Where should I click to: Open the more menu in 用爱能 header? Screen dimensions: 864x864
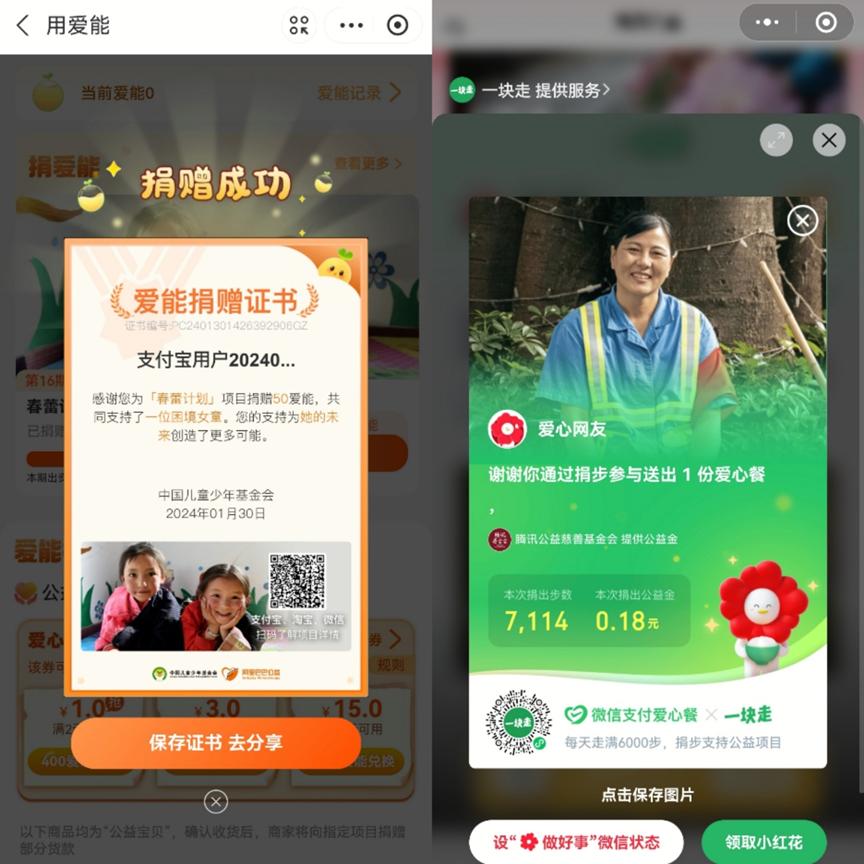(351, 26)
